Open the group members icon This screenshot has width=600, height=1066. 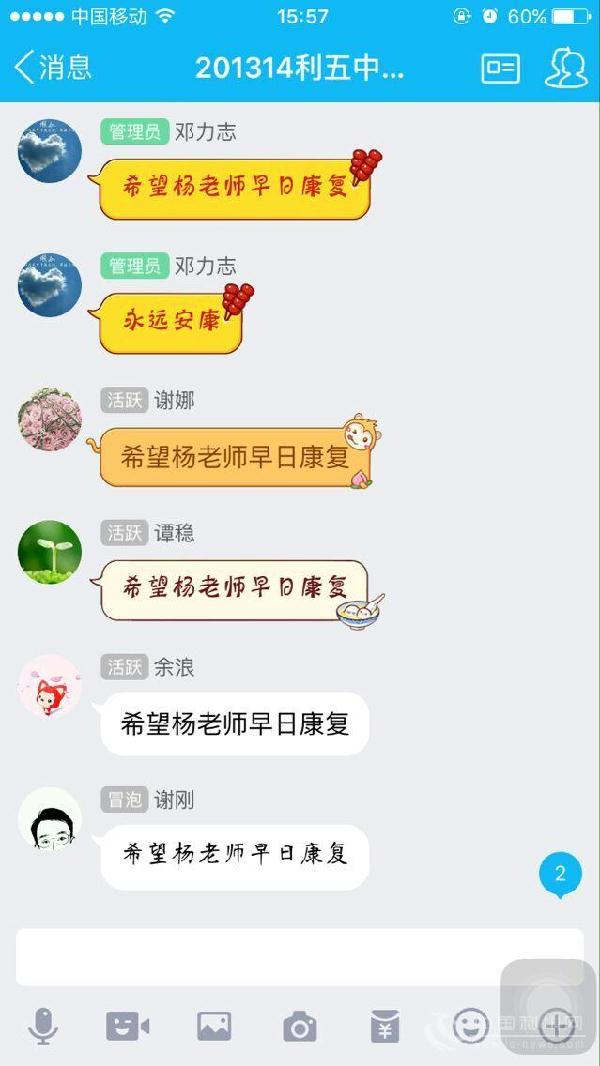566,67
